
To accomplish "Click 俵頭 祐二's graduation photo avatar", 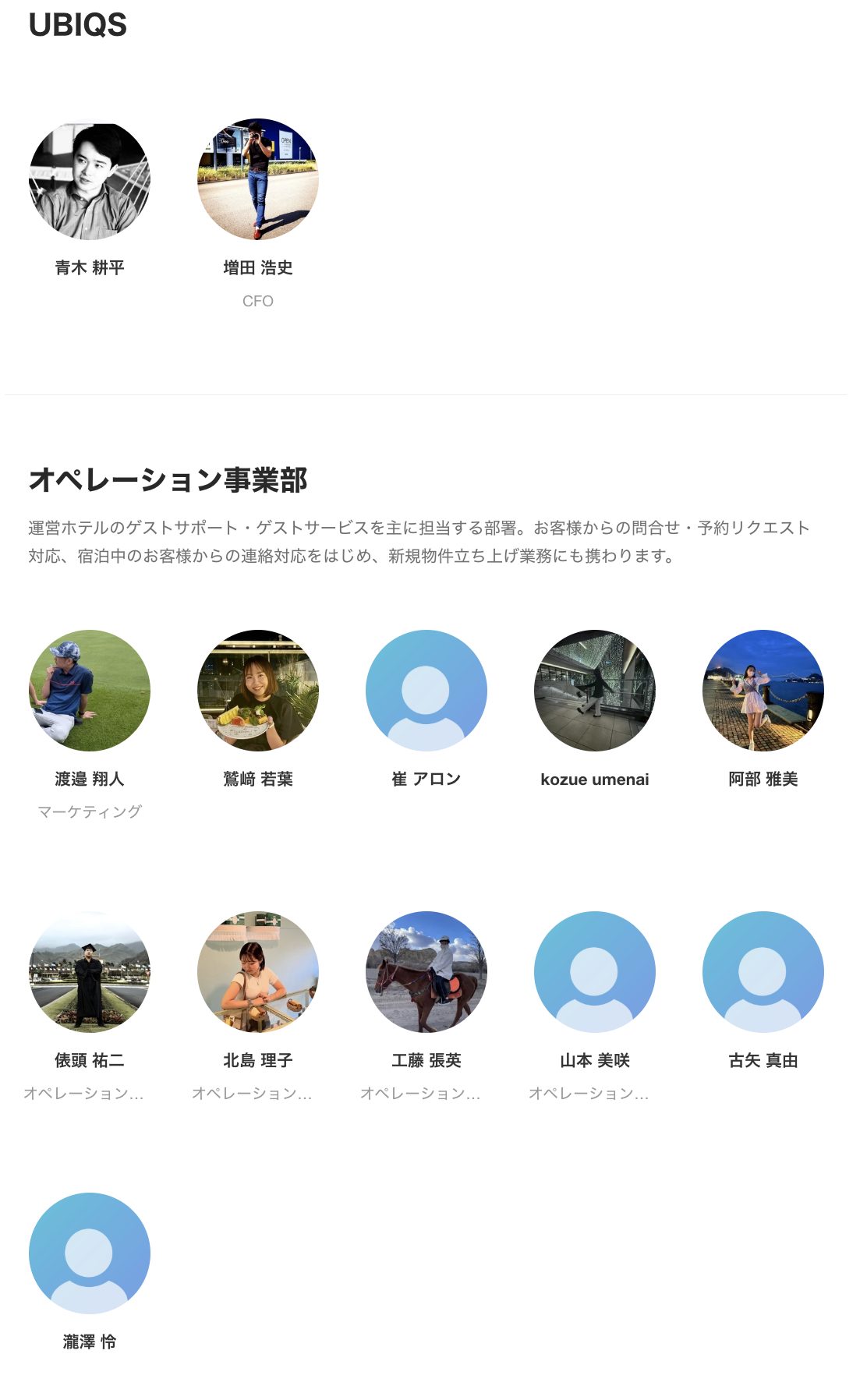I will click(x=90, y=971).
